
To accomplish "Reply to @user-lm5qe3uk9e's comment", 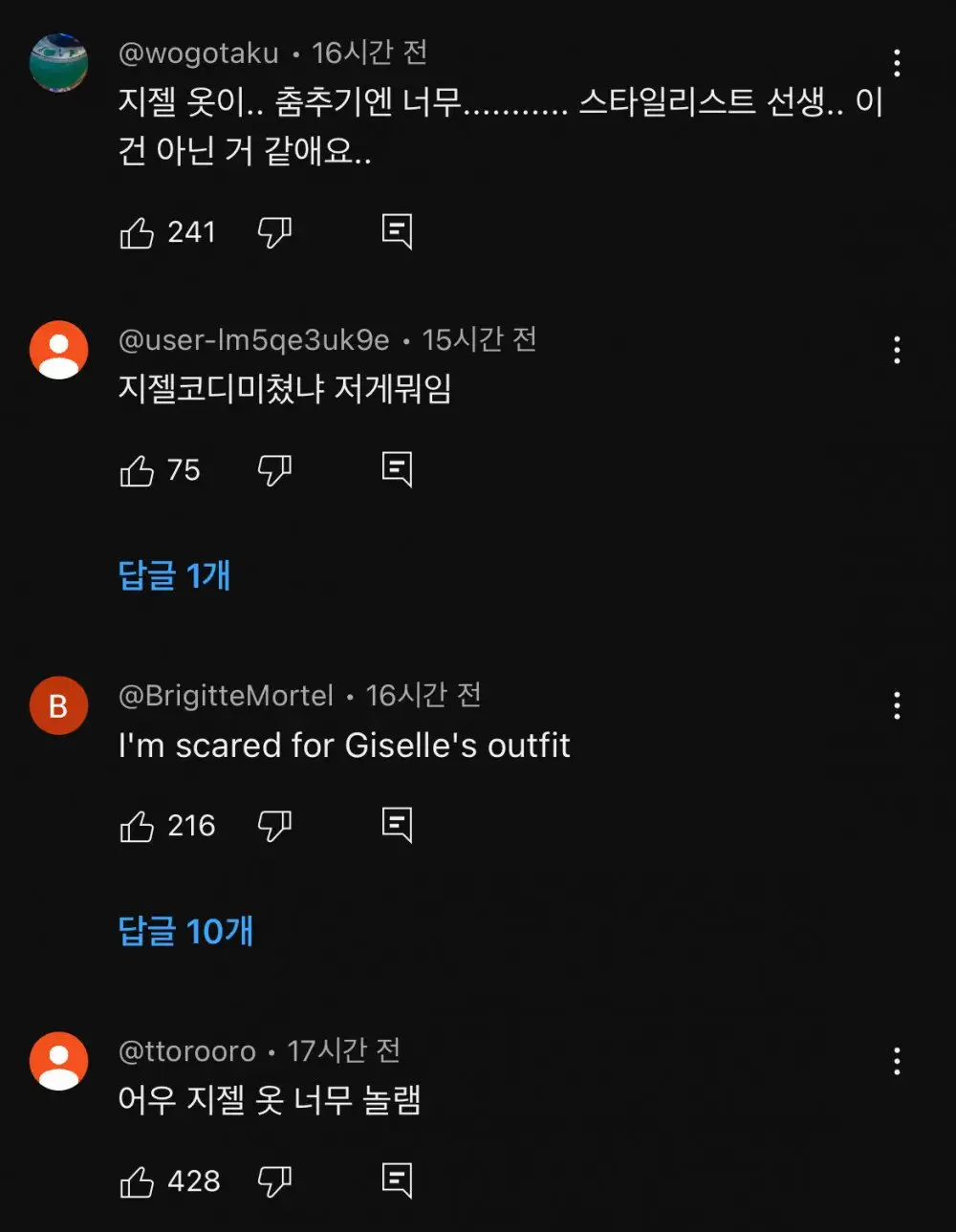I will pyautogui.click(x=397, y=469).
